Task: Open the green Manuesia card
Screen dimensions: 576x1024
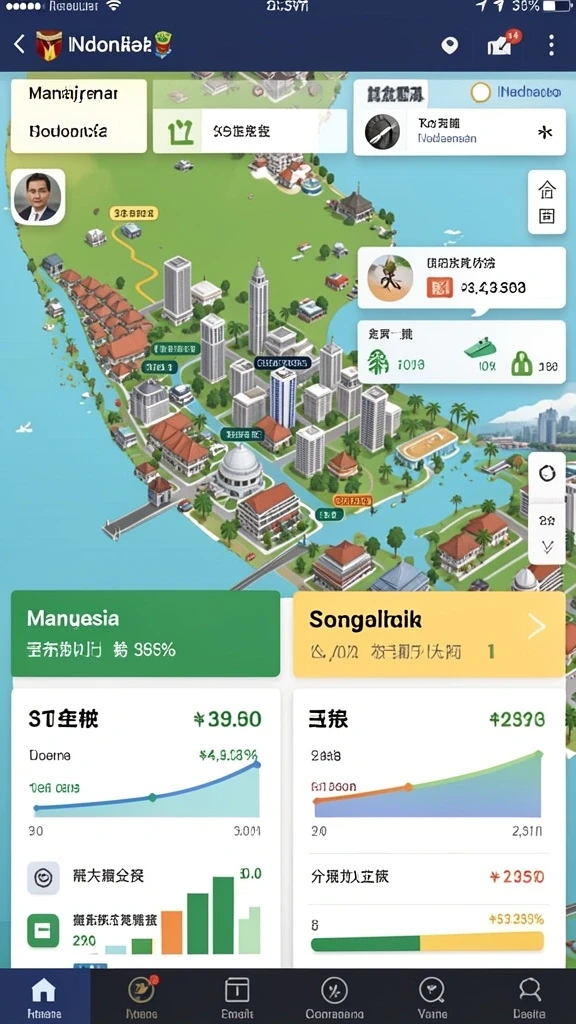Action: point(146,633)
